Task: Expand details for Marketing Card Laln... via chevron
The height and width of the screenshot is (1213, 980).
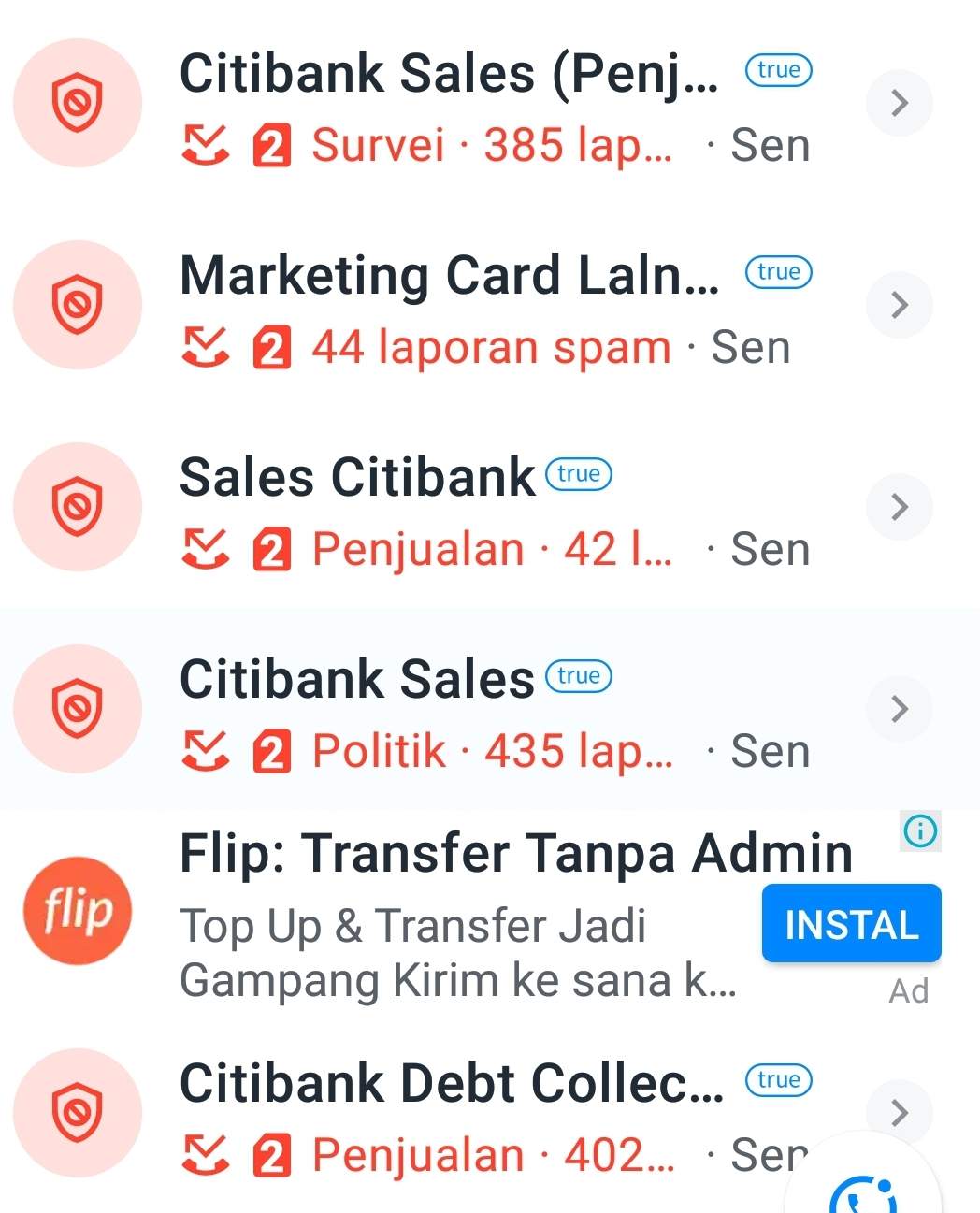Action: [899, 305]
